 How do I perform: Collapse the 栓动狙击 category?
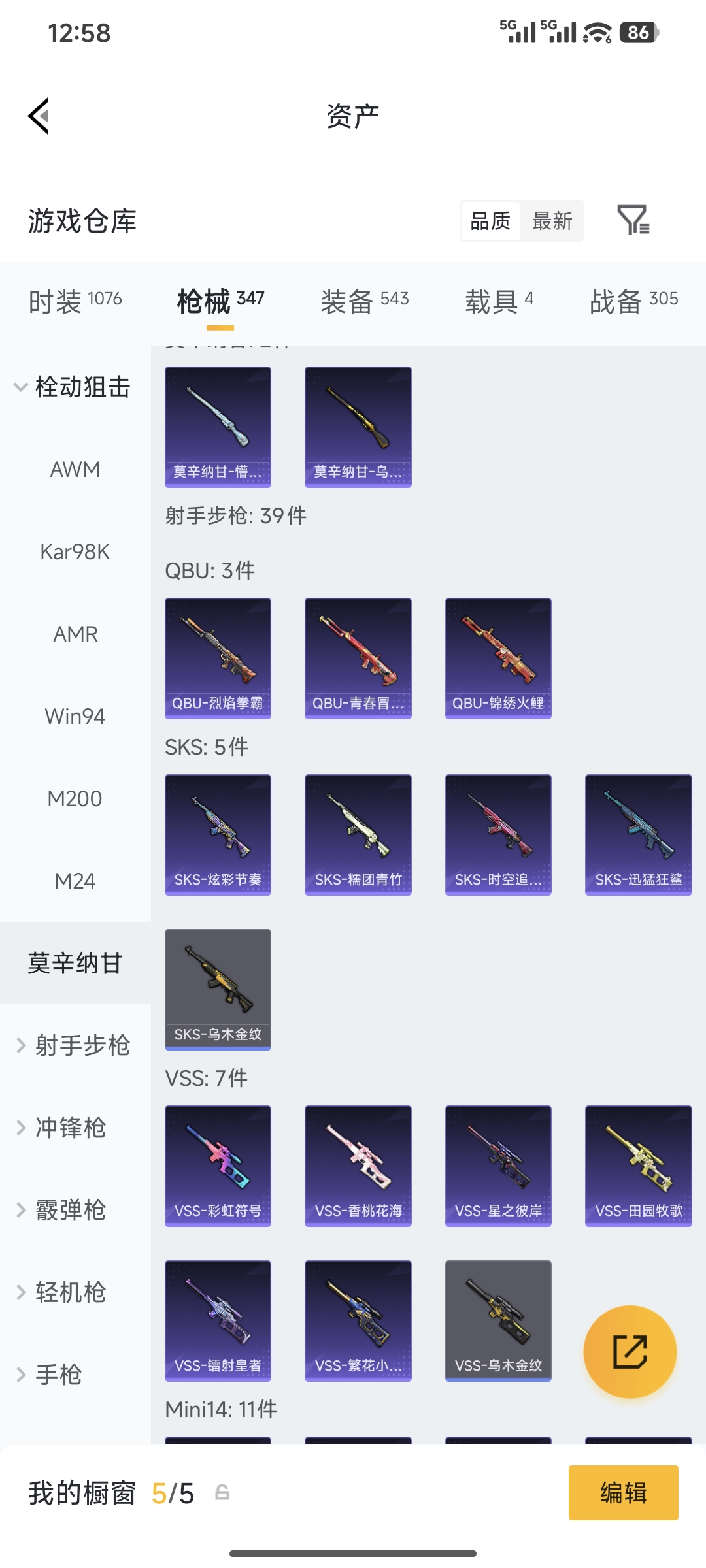coord(75,387)
